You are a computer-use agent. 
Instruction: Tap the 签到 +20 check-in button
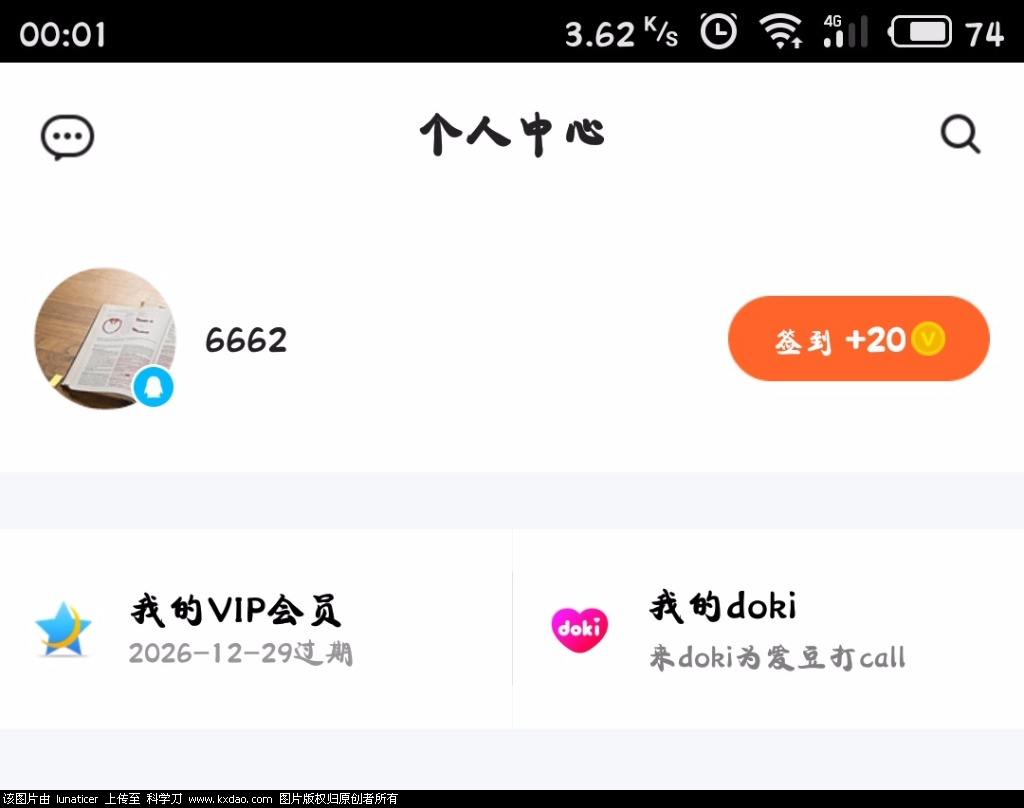coord(858,339)
